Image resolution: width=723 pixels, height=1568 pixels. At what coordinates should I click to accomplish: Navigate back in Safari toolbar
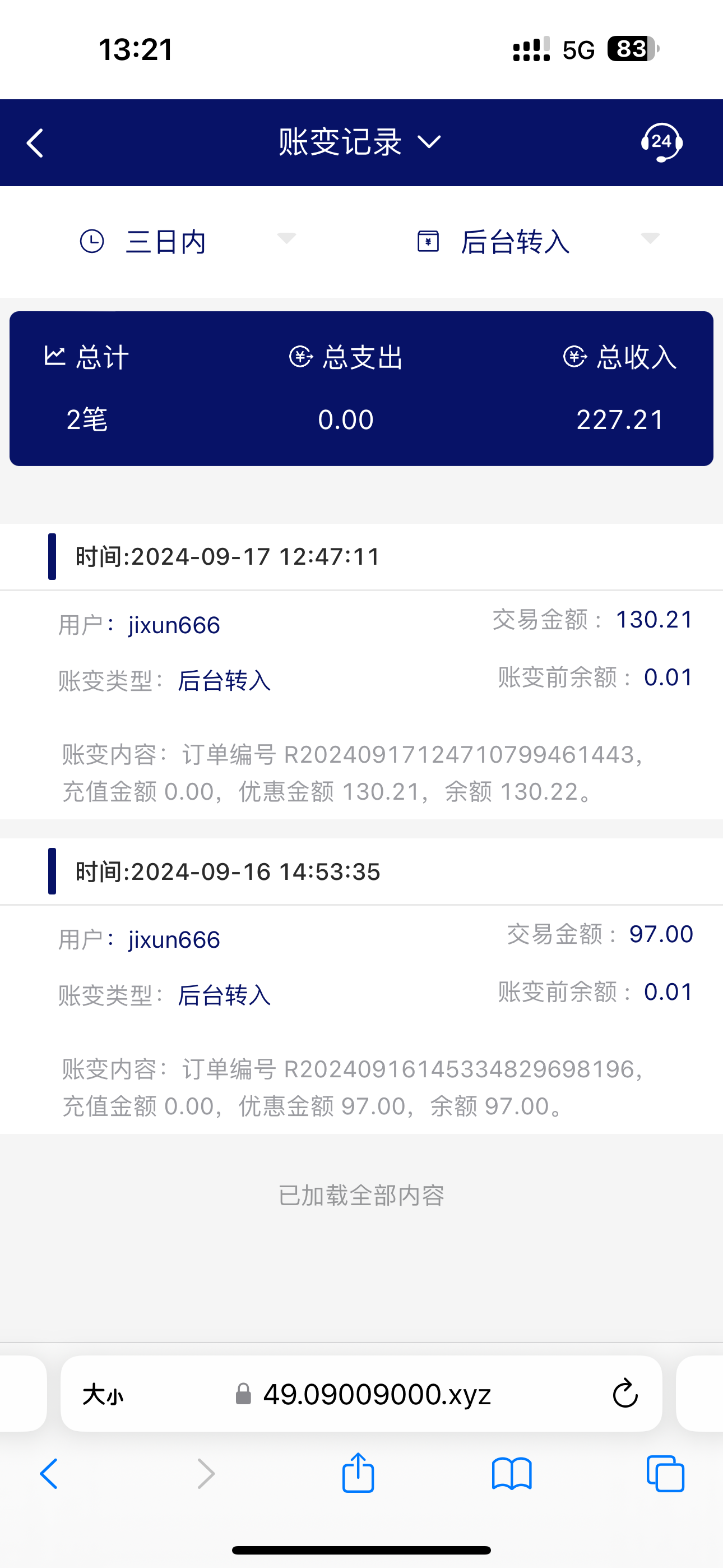point(49,1474)
